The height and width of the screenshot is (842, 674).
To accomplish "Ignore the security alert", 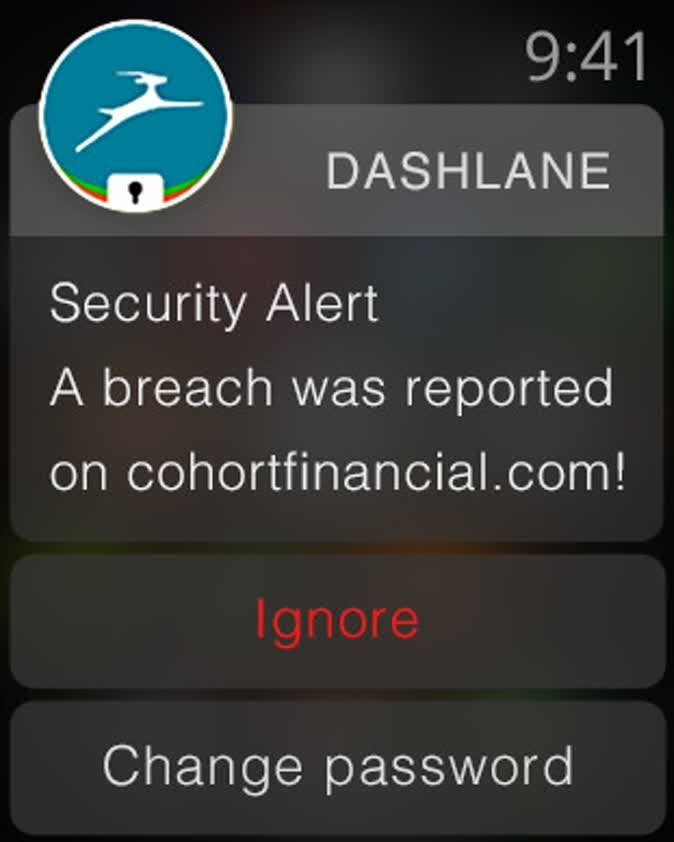I will coord(337,621).
